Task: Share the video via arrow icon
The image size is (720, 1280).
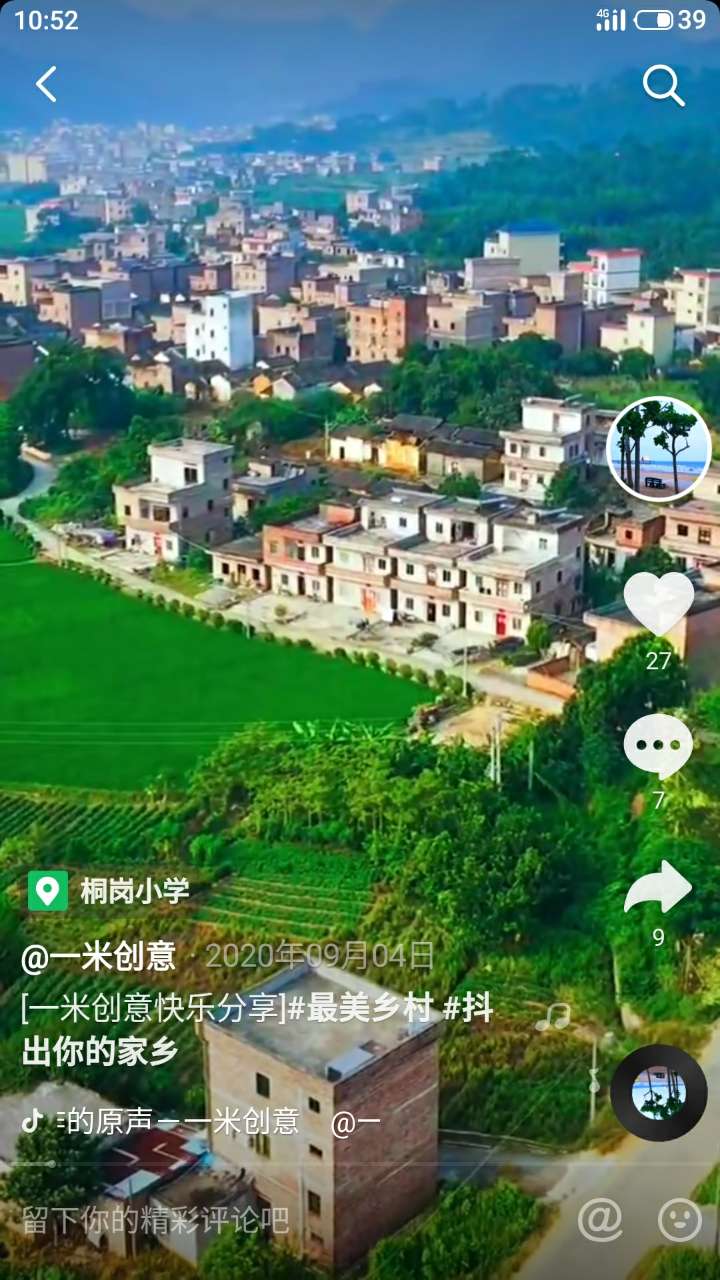Action: 658,887
